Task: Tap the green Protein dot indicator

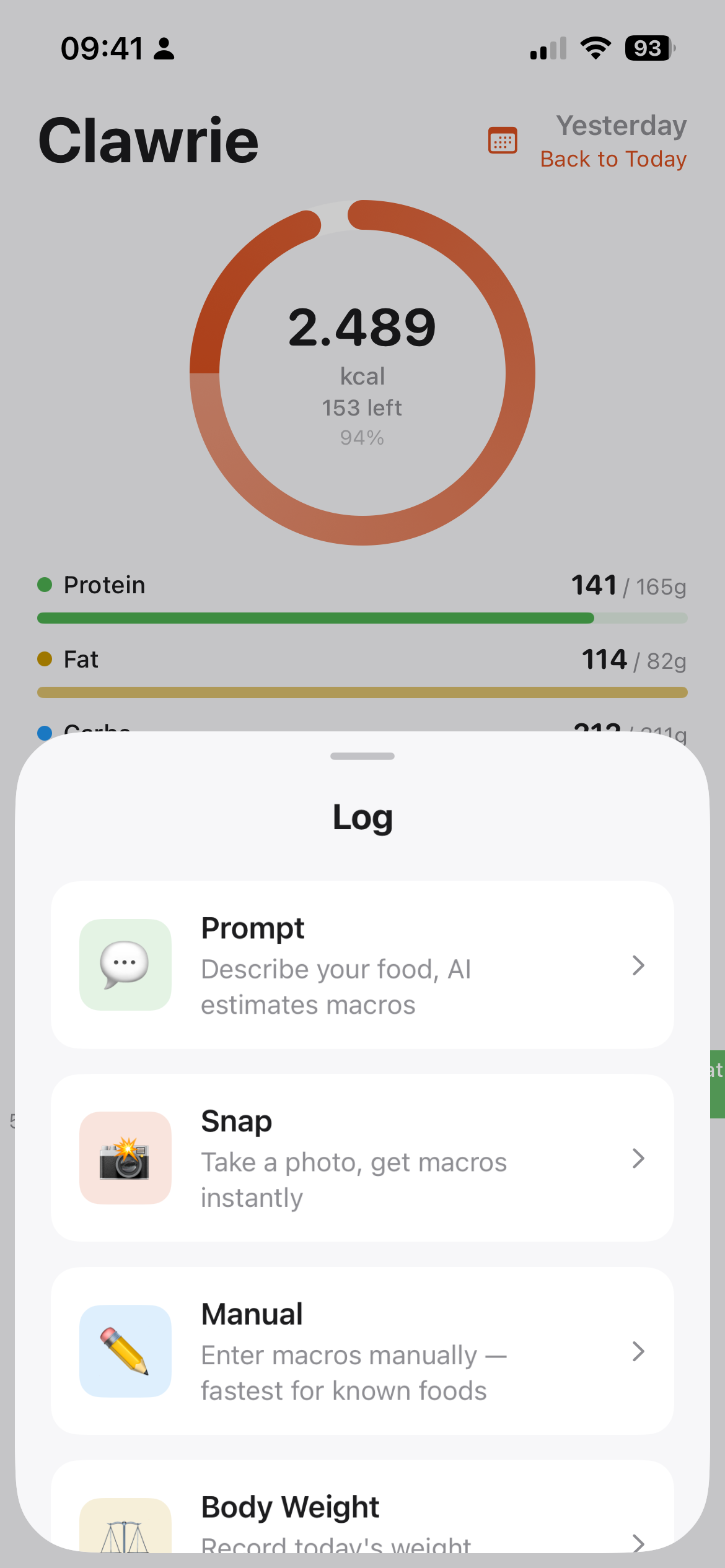Action: click(46, 584)
